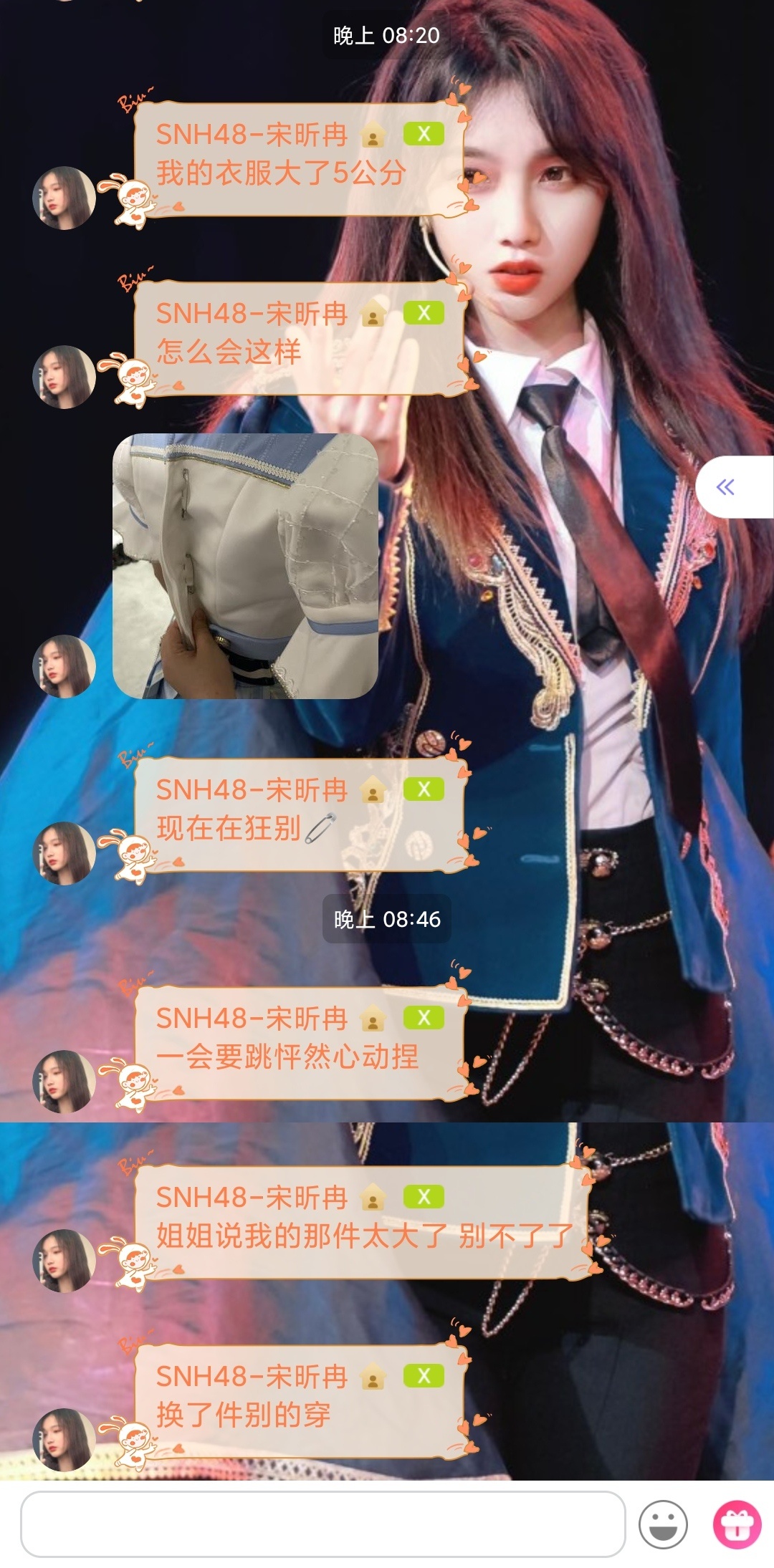The height and width of the screenshot is (1568, 774).
Task: Open the photo of the white outfit
Action: point(245,566)
